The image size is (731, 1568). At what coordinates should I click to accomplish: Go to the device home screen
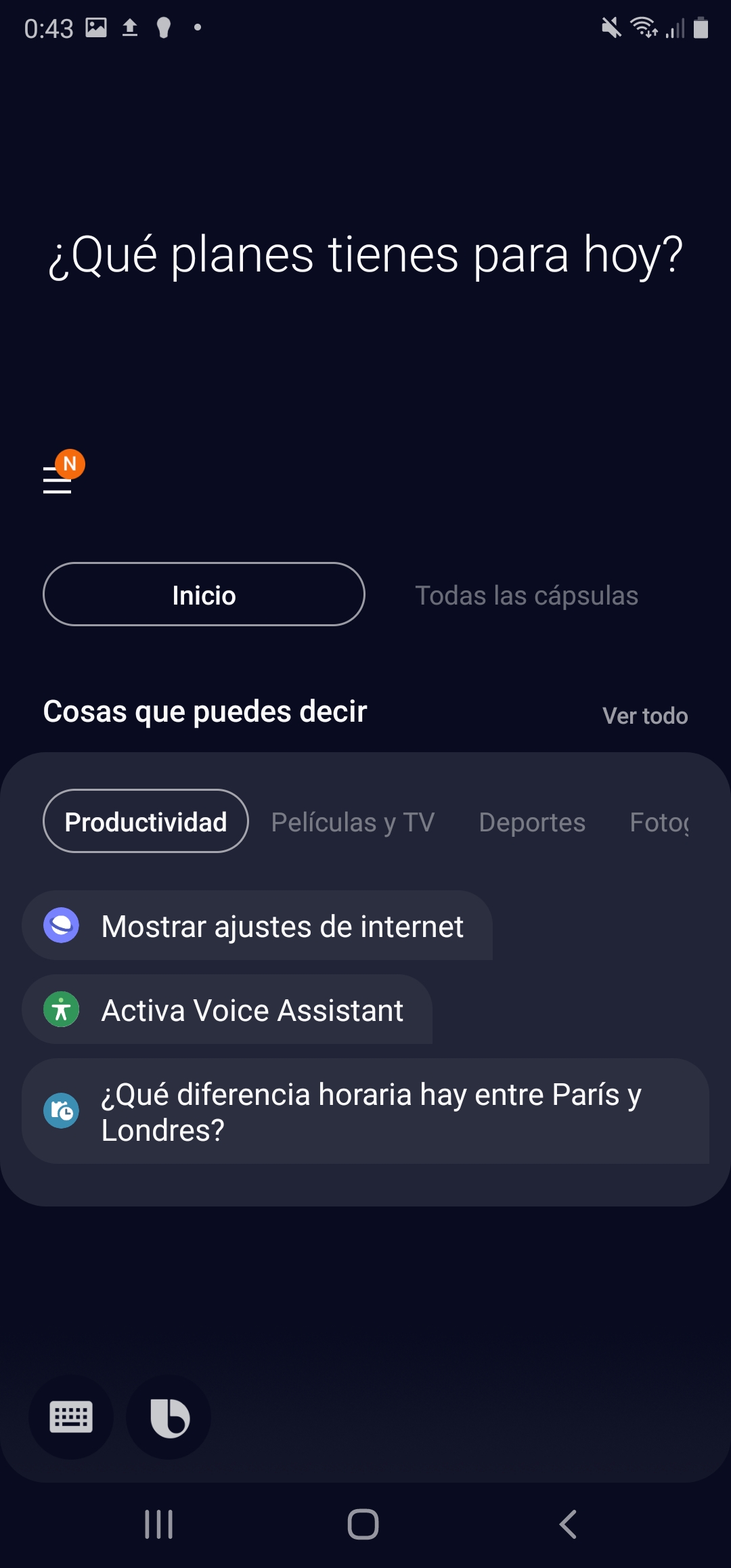point(363,1524)
